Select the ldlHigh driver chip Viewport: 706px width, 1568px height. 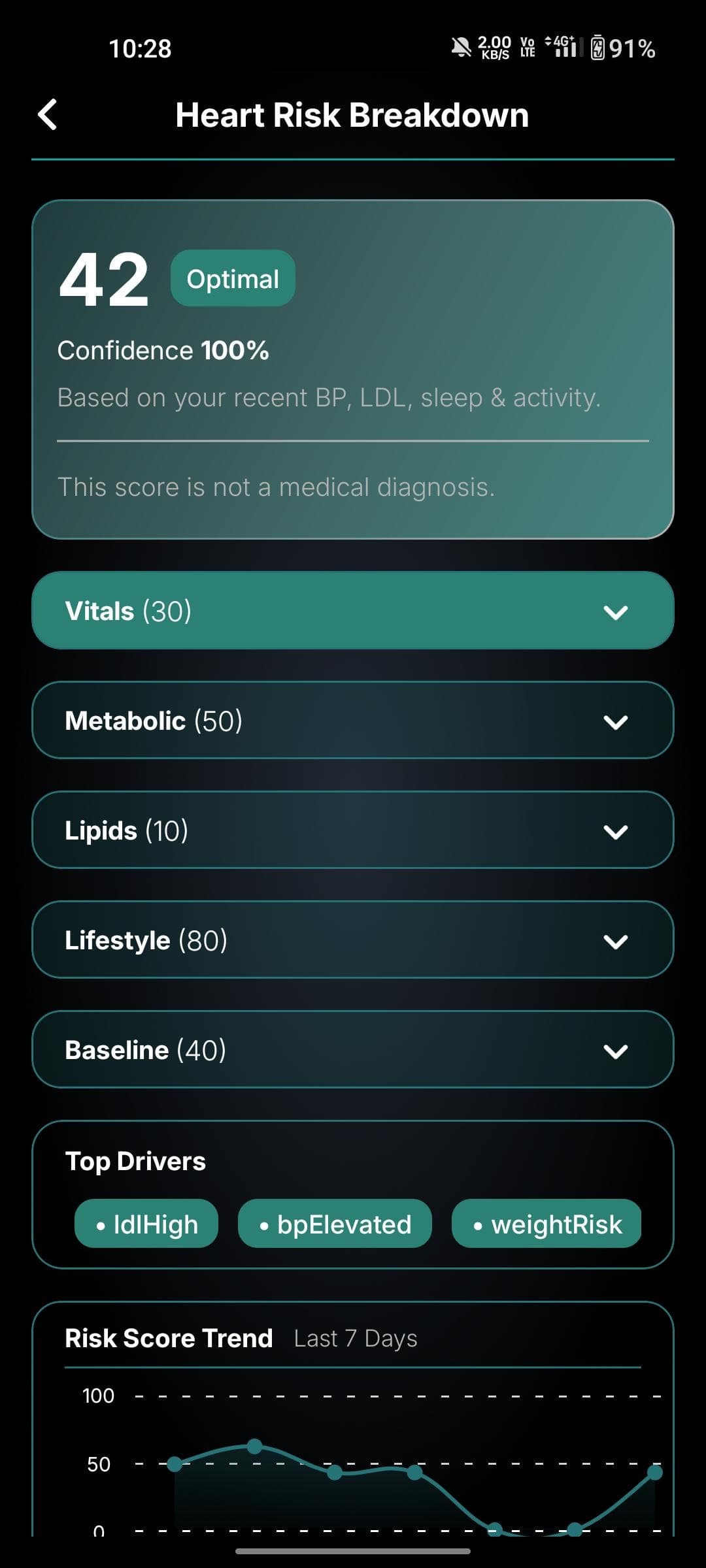146,1224
